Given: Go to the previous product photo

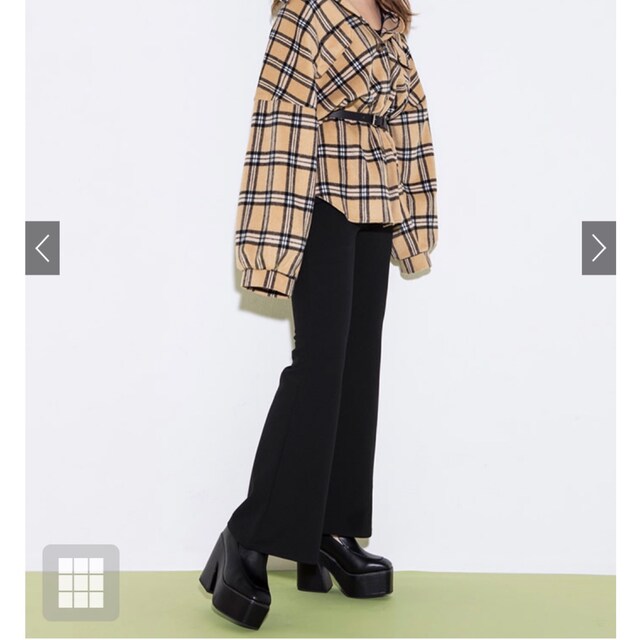Looking at the screenshot, I should pos(42,248).
